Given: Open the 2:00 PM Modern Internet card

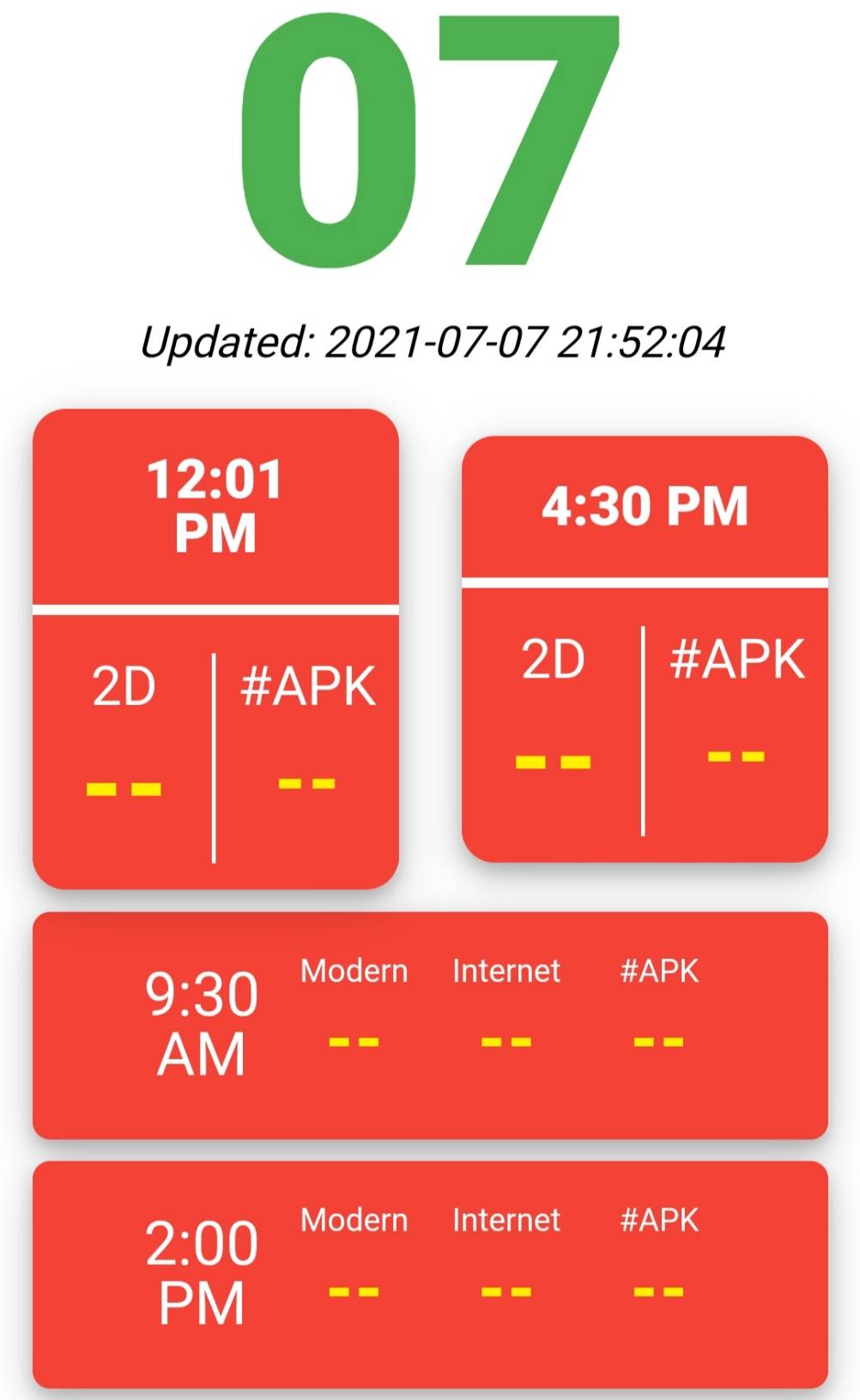Looking at the screenshot, I should coord(430,1274).
